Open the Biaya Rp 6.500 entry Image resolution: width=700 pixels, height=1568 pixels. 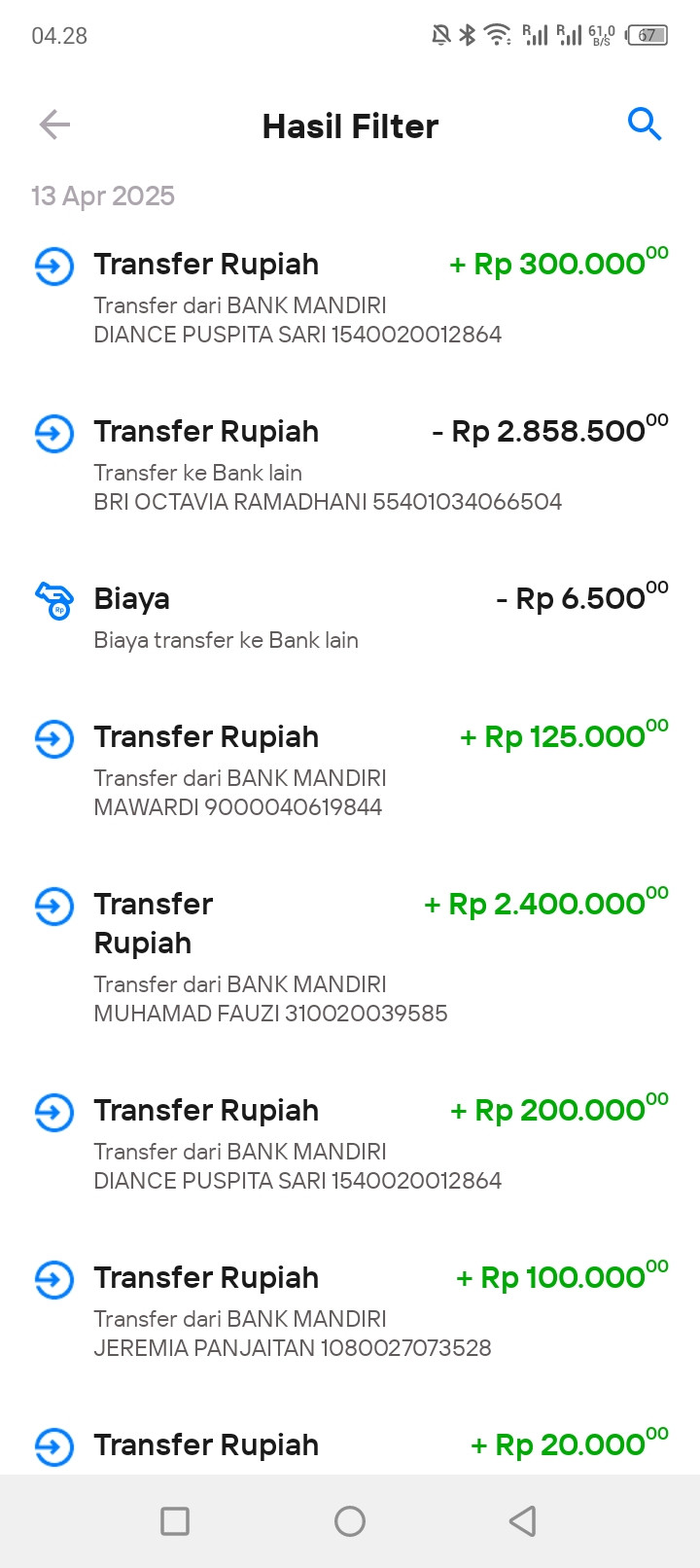pyautogui.click(x=350, y=617)
